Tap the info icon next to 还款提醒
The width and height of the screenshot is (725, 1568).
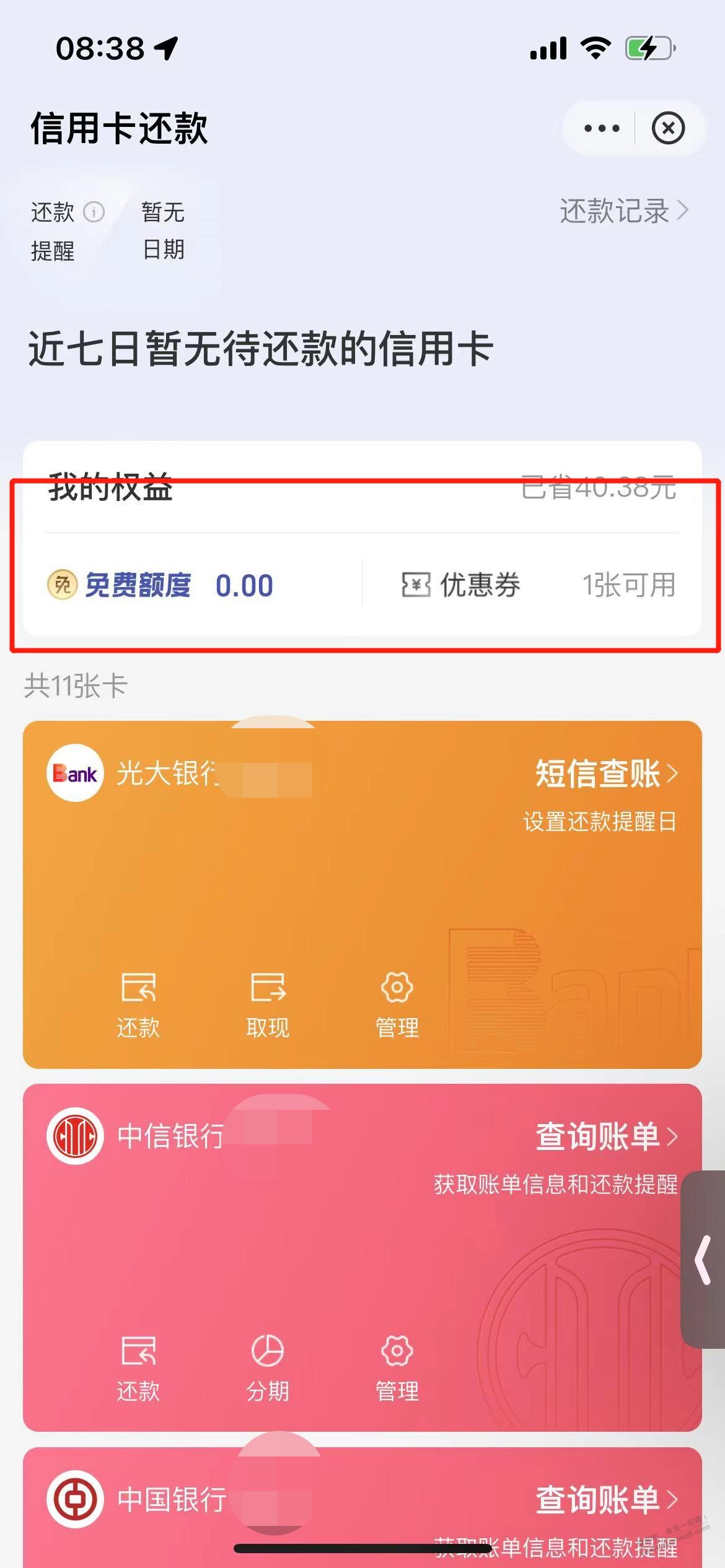pyautogui.click(x=94, y=212)
